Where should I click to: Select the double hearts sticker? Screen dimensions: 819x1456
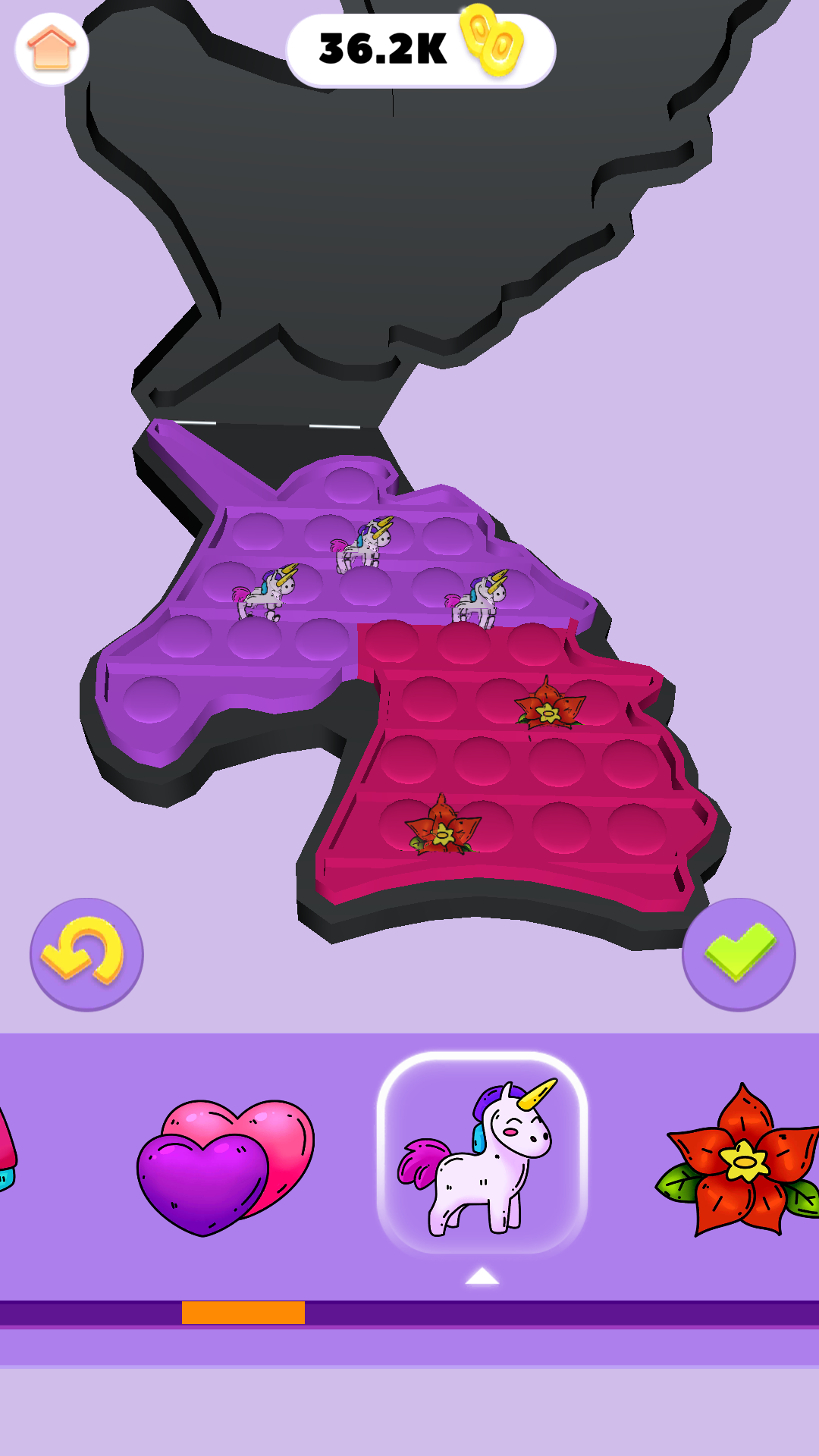(226, 1167)
